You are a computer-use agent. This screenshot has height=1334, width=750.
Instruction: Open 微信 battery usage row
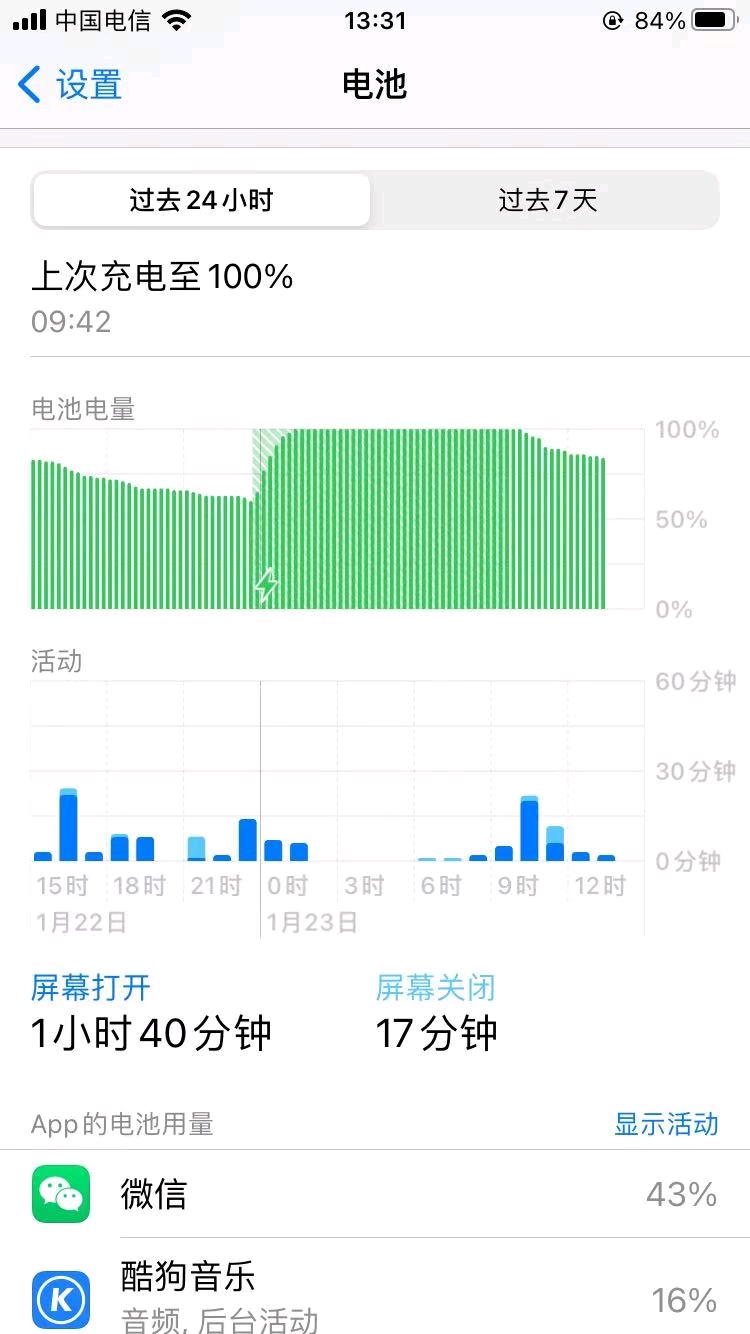[x=375, y=1194]
